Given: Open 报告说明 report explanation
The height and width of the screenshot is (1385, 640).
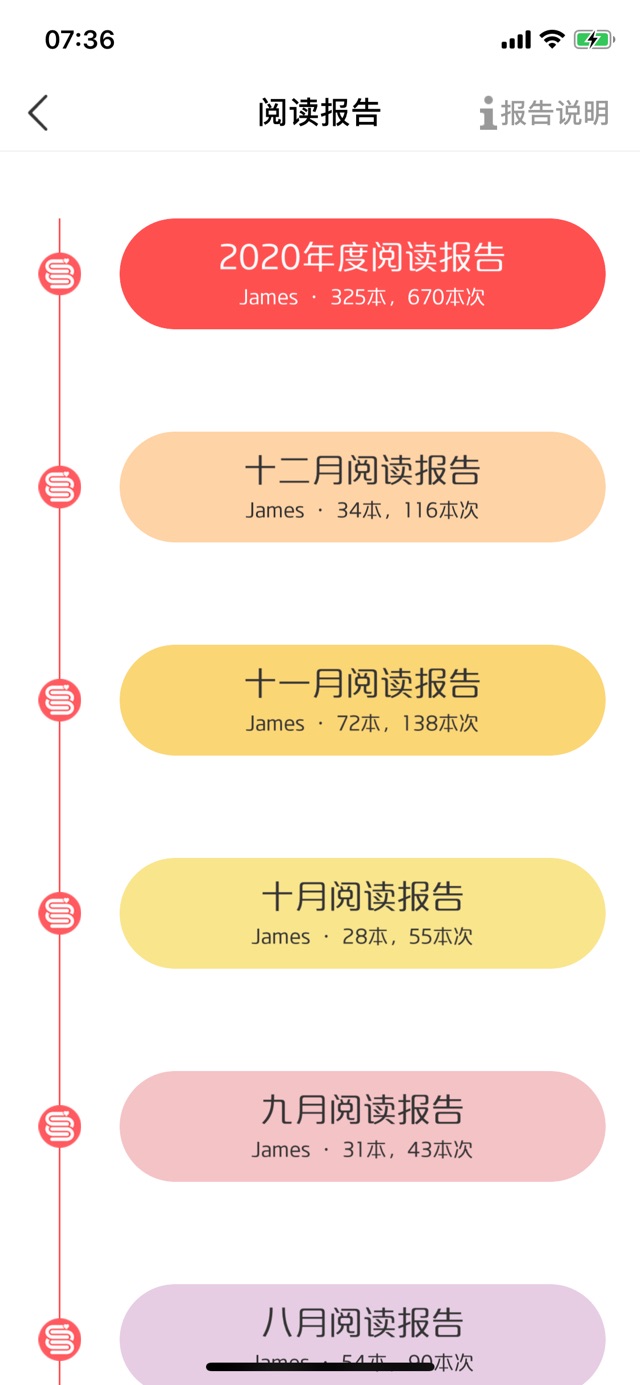Looking at the screenshot, I should (x=544, y=113).
